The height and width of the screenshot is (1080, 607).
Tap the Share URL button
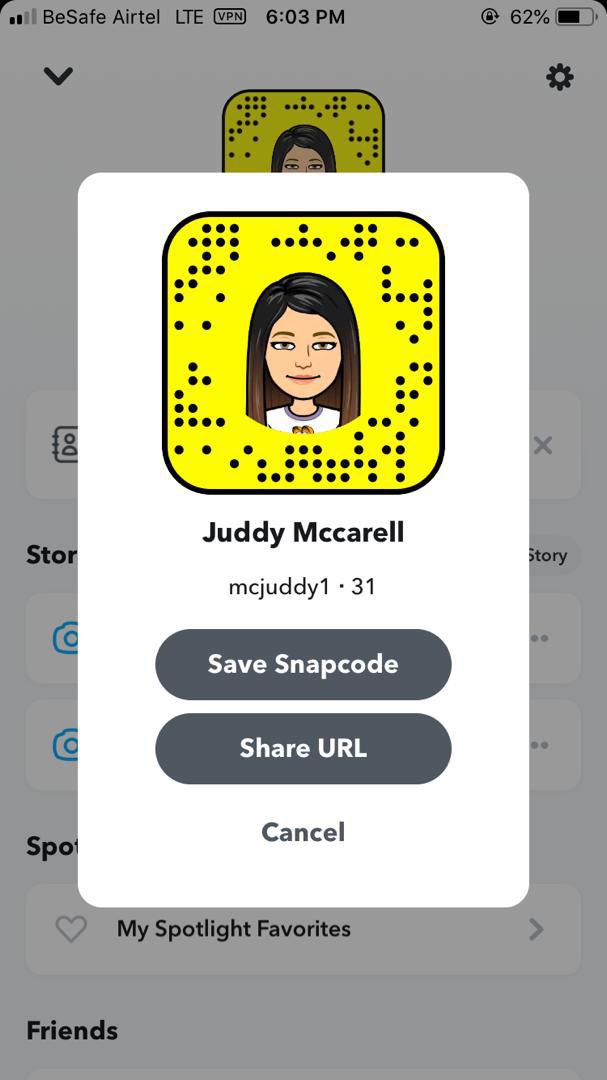[303, 748]
